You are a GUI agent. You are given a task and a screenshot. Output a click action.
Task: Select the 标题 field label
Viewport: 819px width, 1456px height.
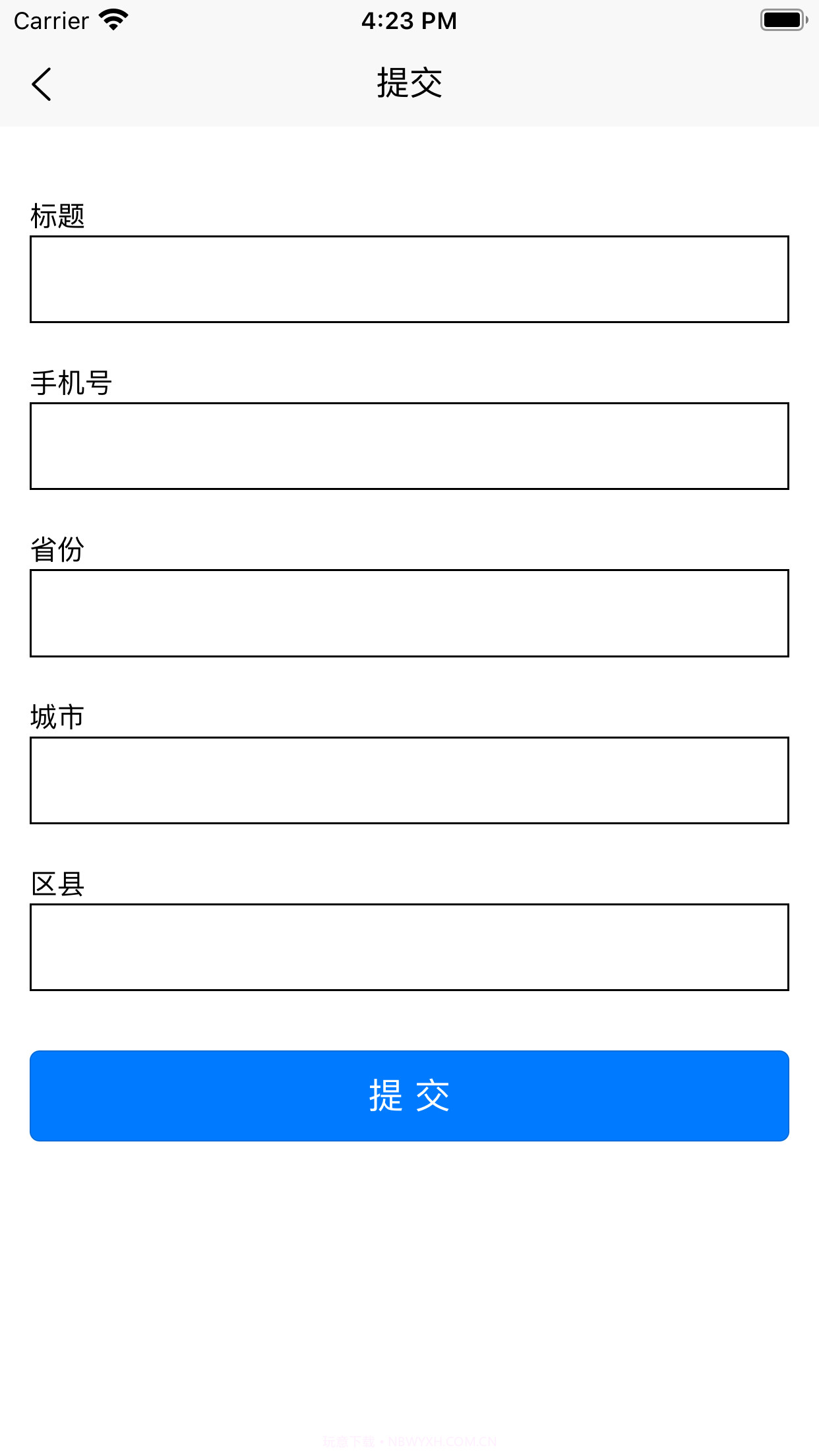pyautogui.click(x=59, y=216)
